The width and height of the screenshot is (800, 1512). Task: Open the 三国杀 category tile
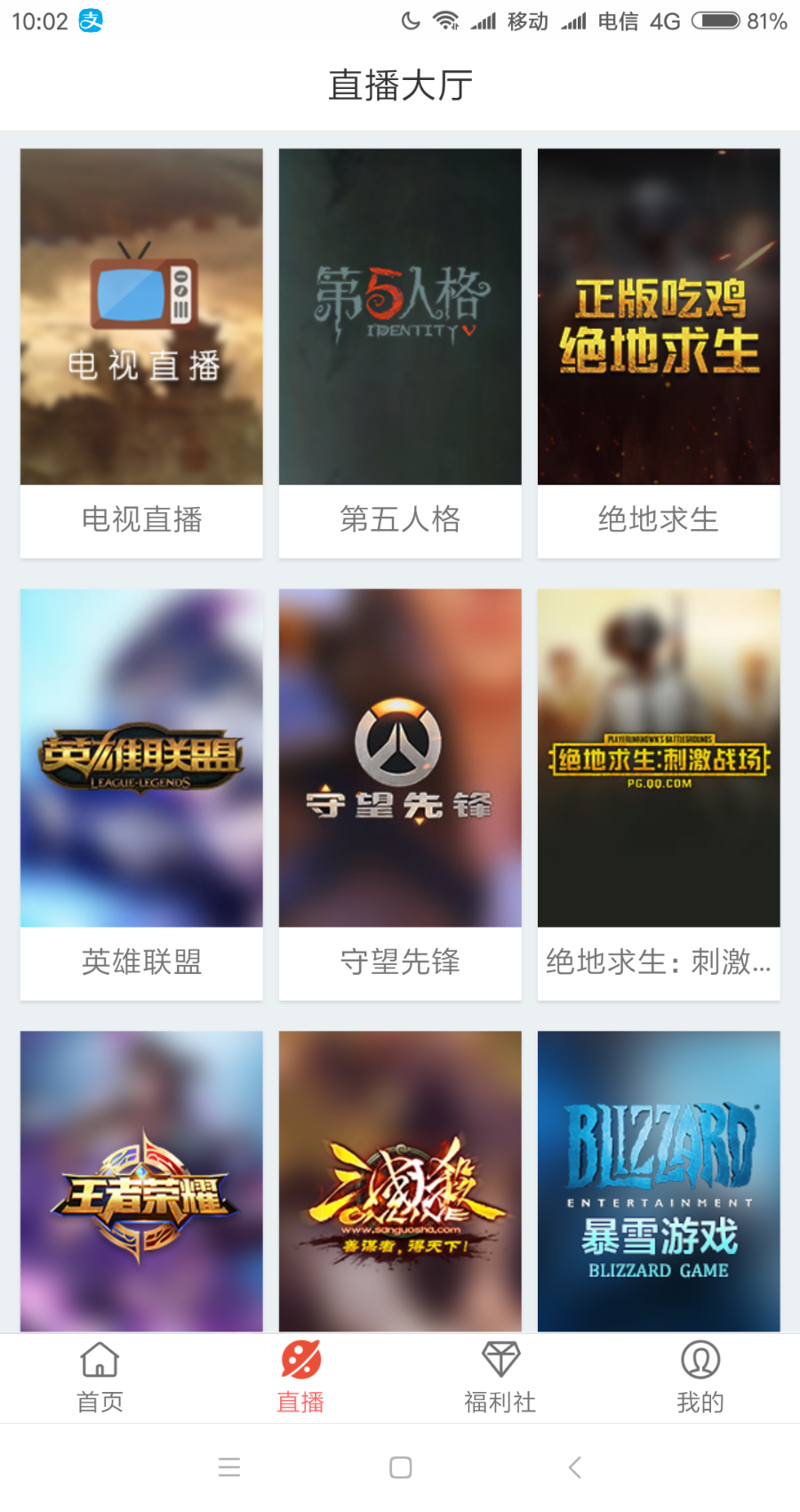click(x=400, y=1181)
